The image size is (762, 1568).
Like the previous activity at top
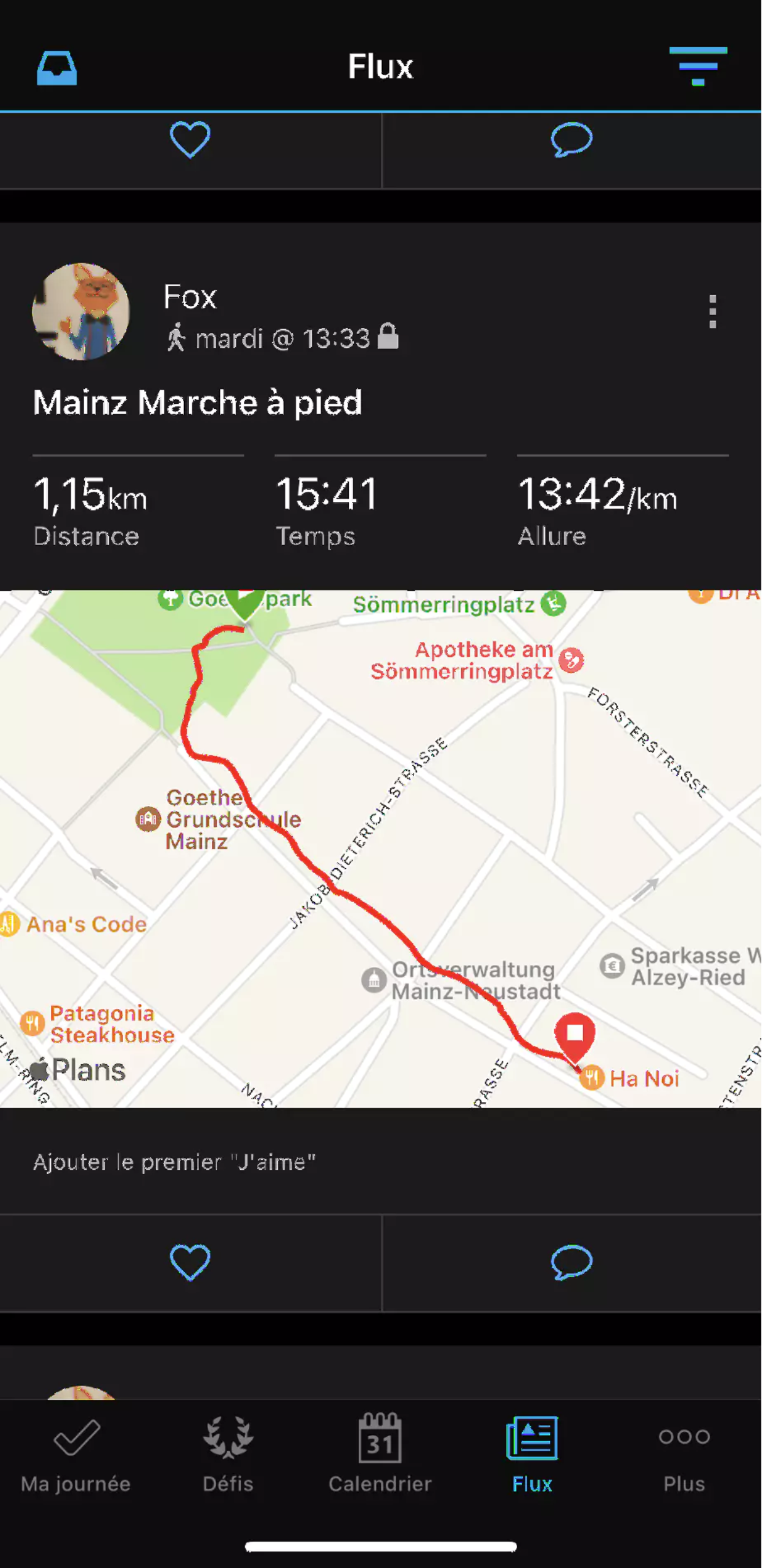point(190,140)
